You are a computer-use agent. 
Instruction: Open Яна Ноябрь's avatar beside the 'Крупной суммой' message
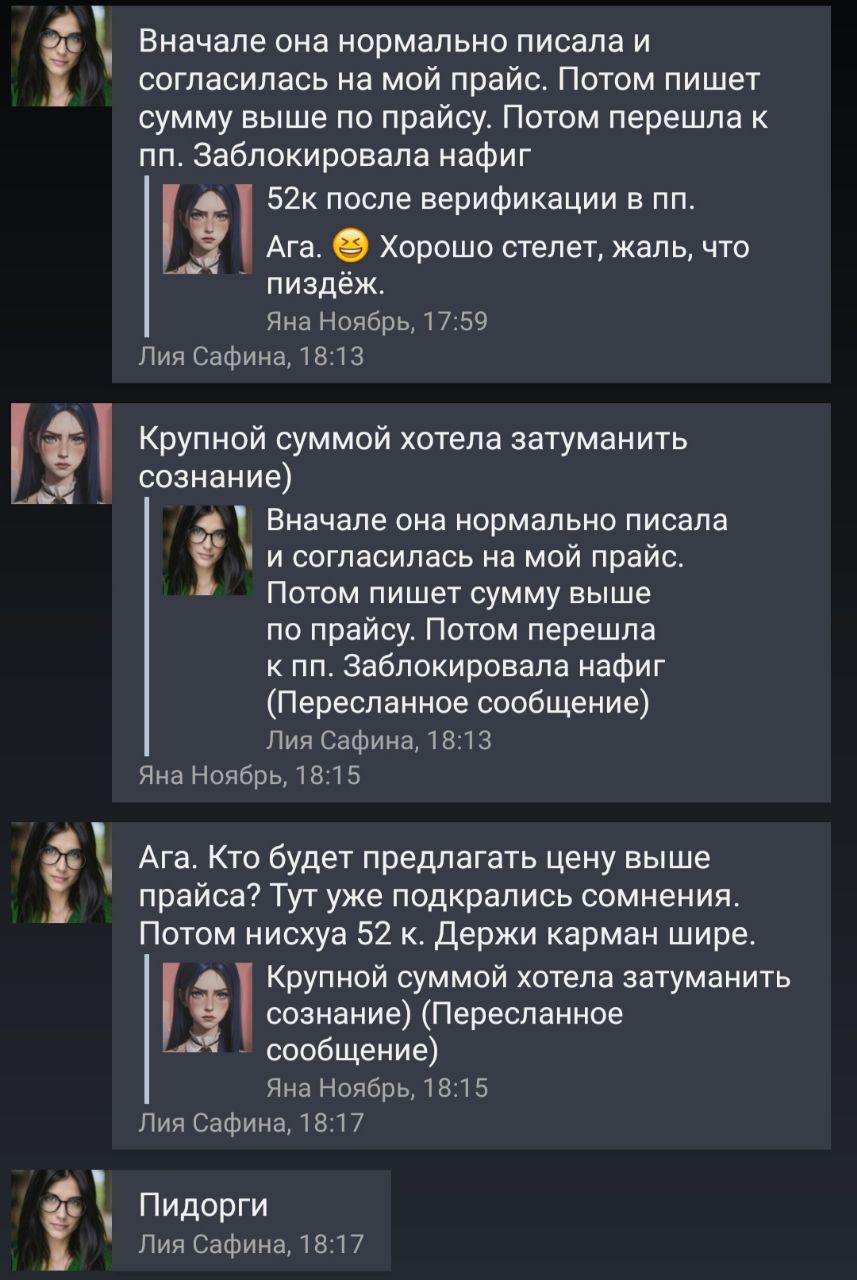click(61, 453)
